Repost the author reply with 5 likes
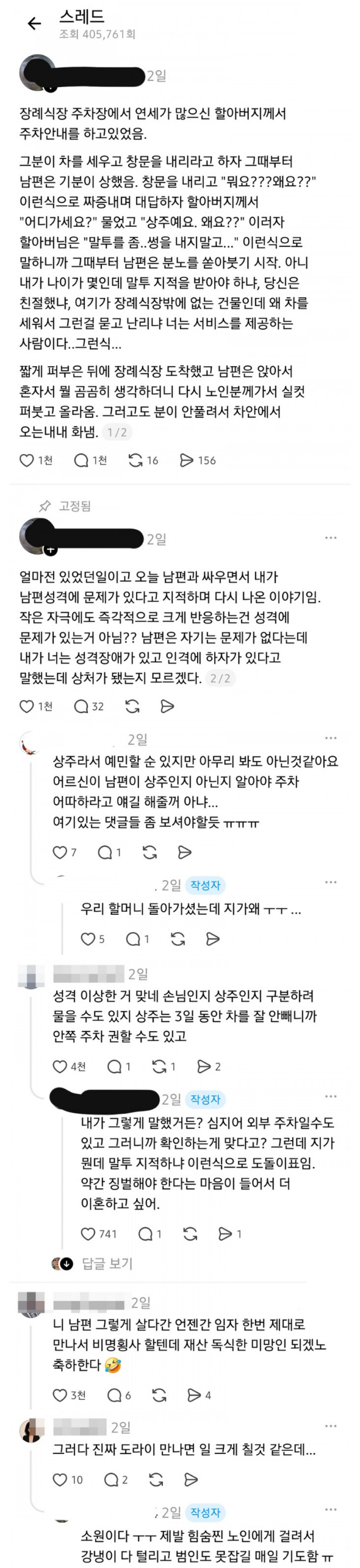 pyautogui.click(x=178, y=938)
